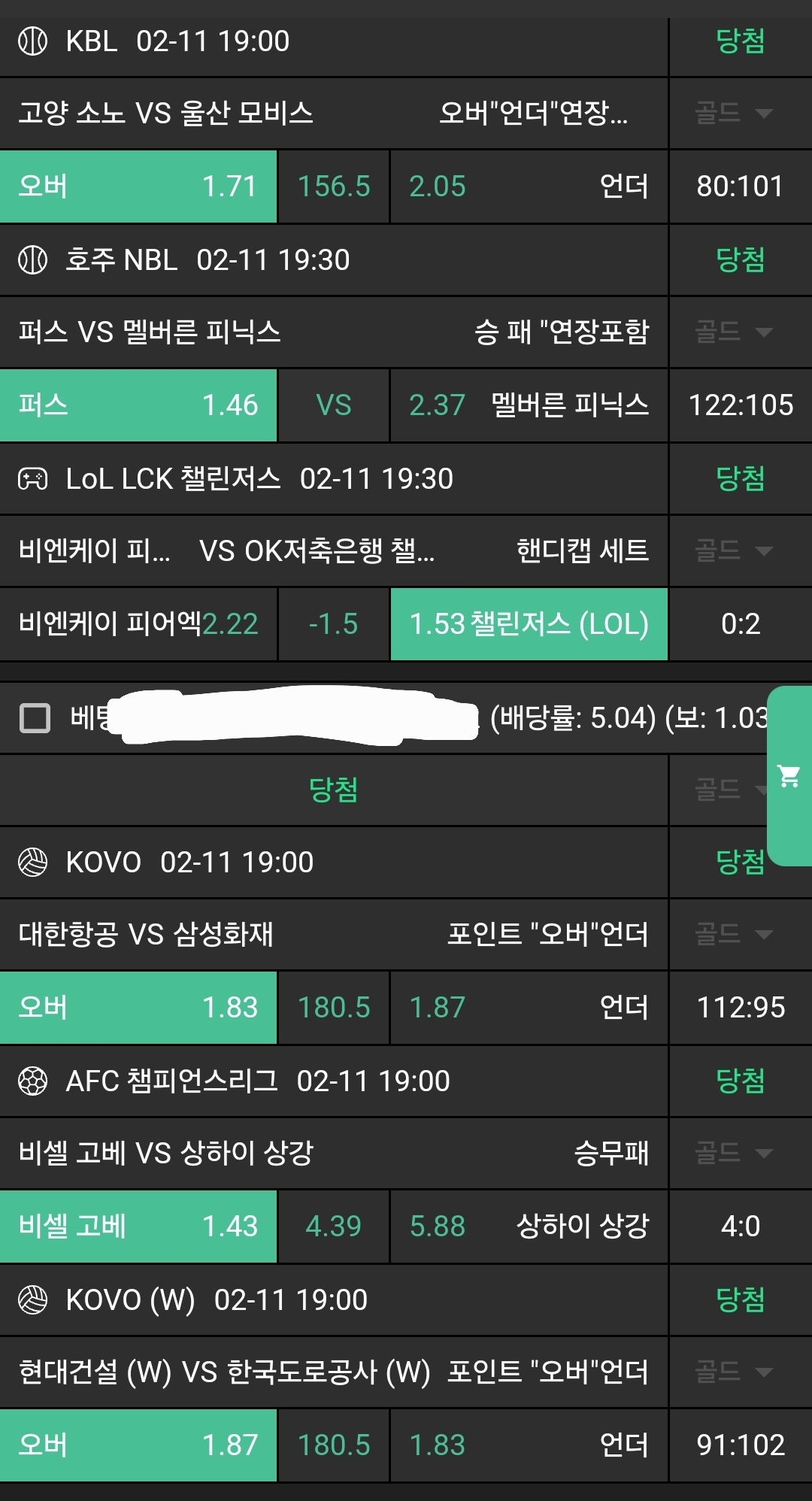812x1501 pixels.
Task: Tap the 퍼스 1.46 odds cell
Action: (138, 405)
